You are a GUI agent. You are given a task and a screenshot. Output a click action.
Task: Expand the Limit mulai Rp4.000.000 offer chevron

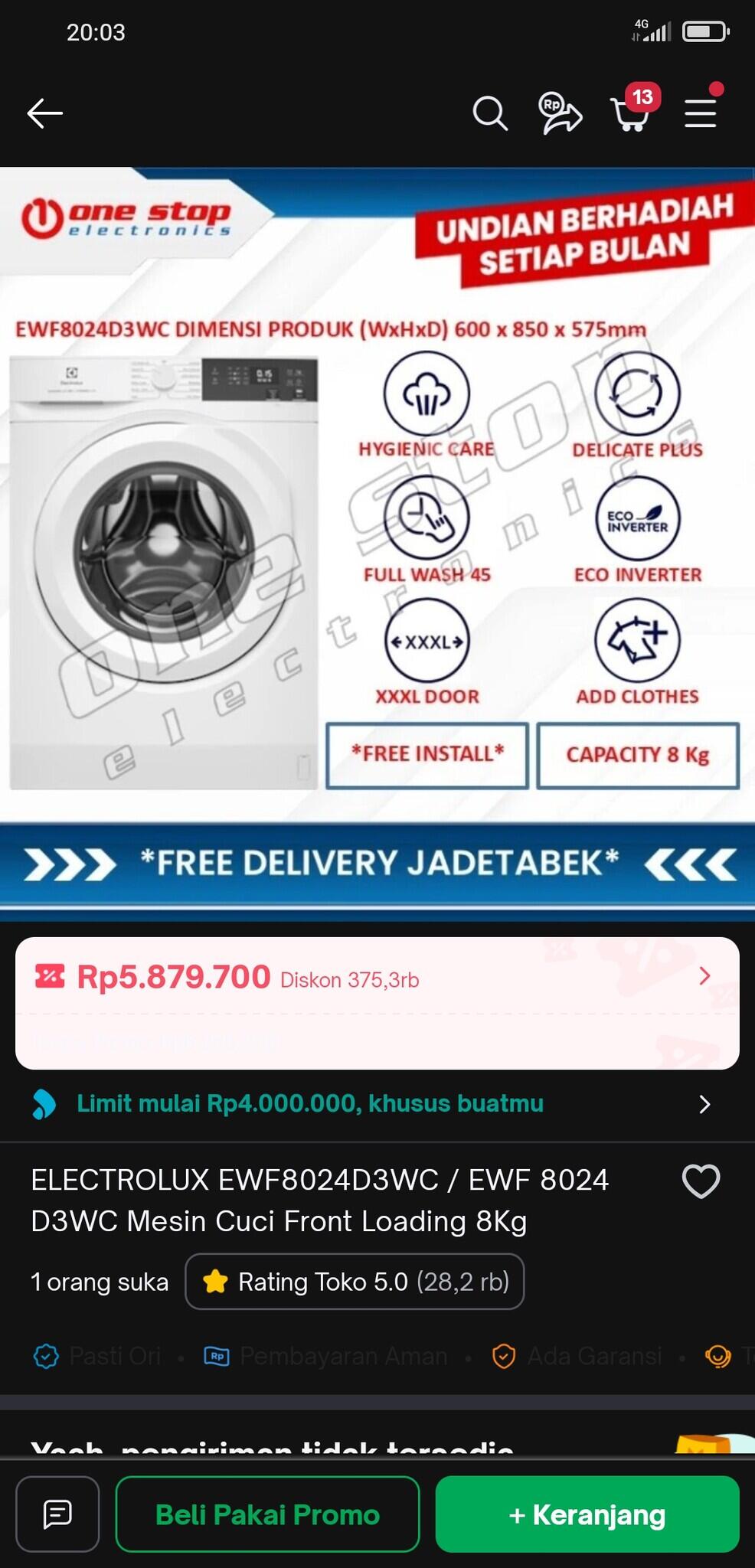pyautogui.click(x=706, y=1104)
